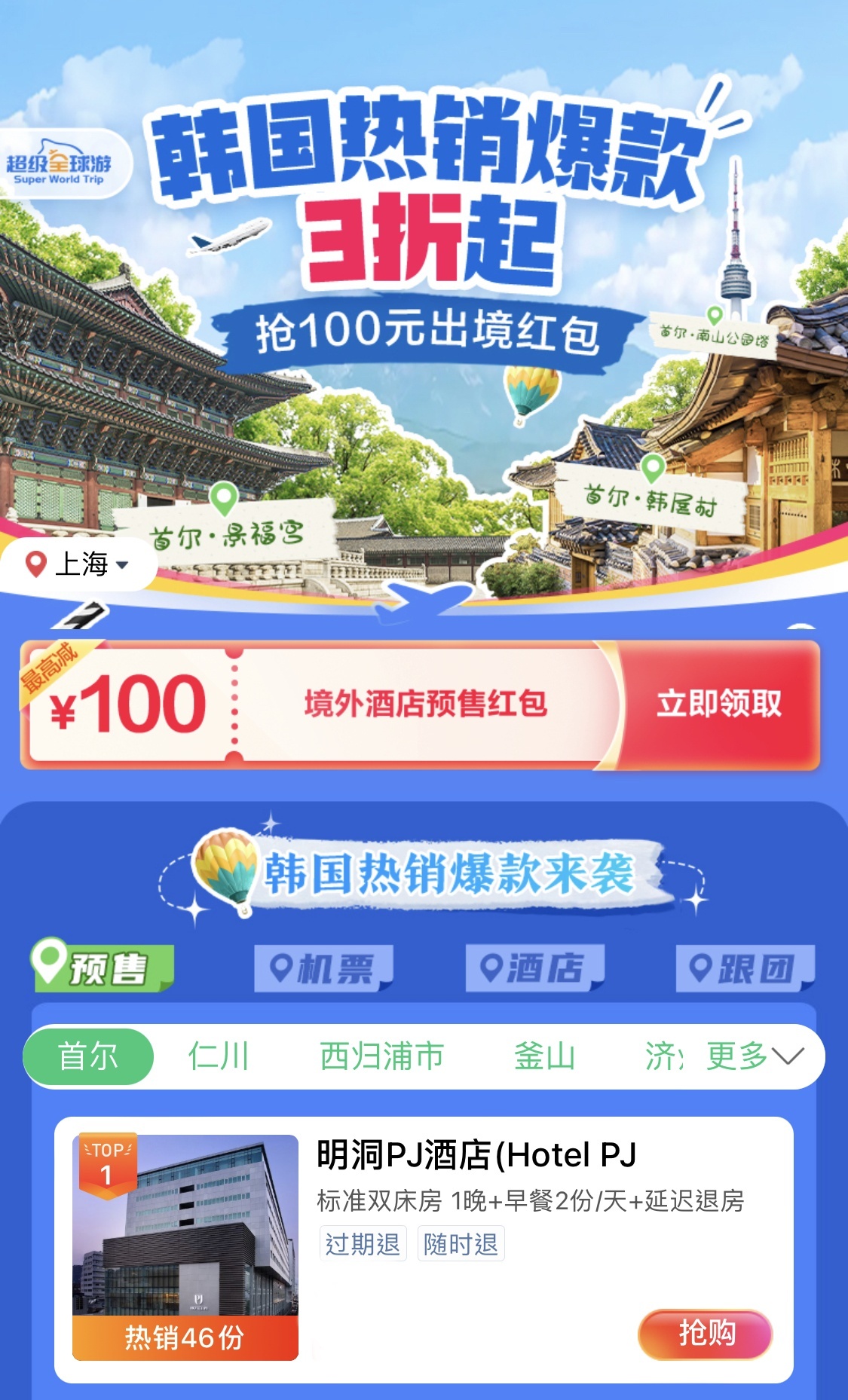The image size is (848, 1400).
Task: Switch to the 机票 tab
Action: point(323,967)
